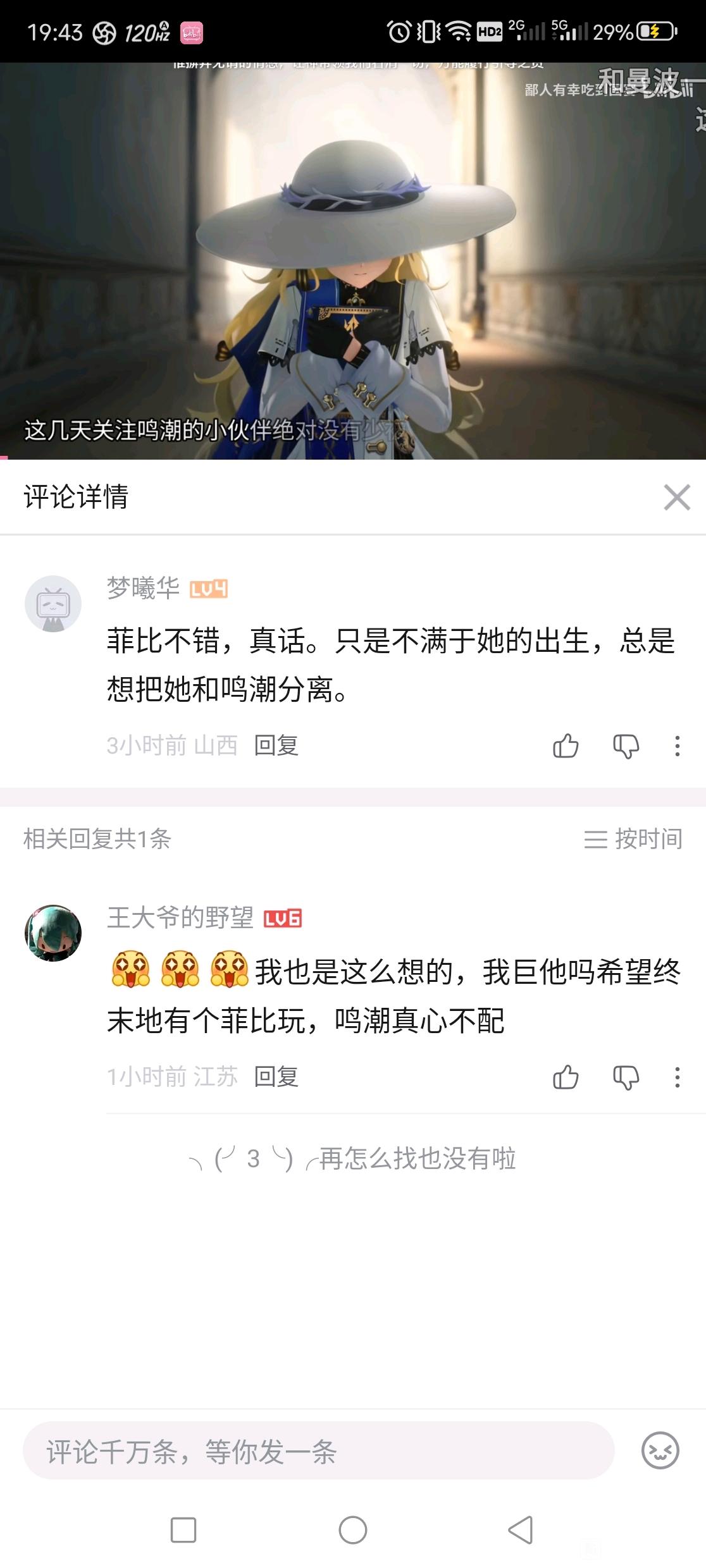
Task: Like 梦曦华's comment
Action: pyautogui.click(x=566, y=746)
